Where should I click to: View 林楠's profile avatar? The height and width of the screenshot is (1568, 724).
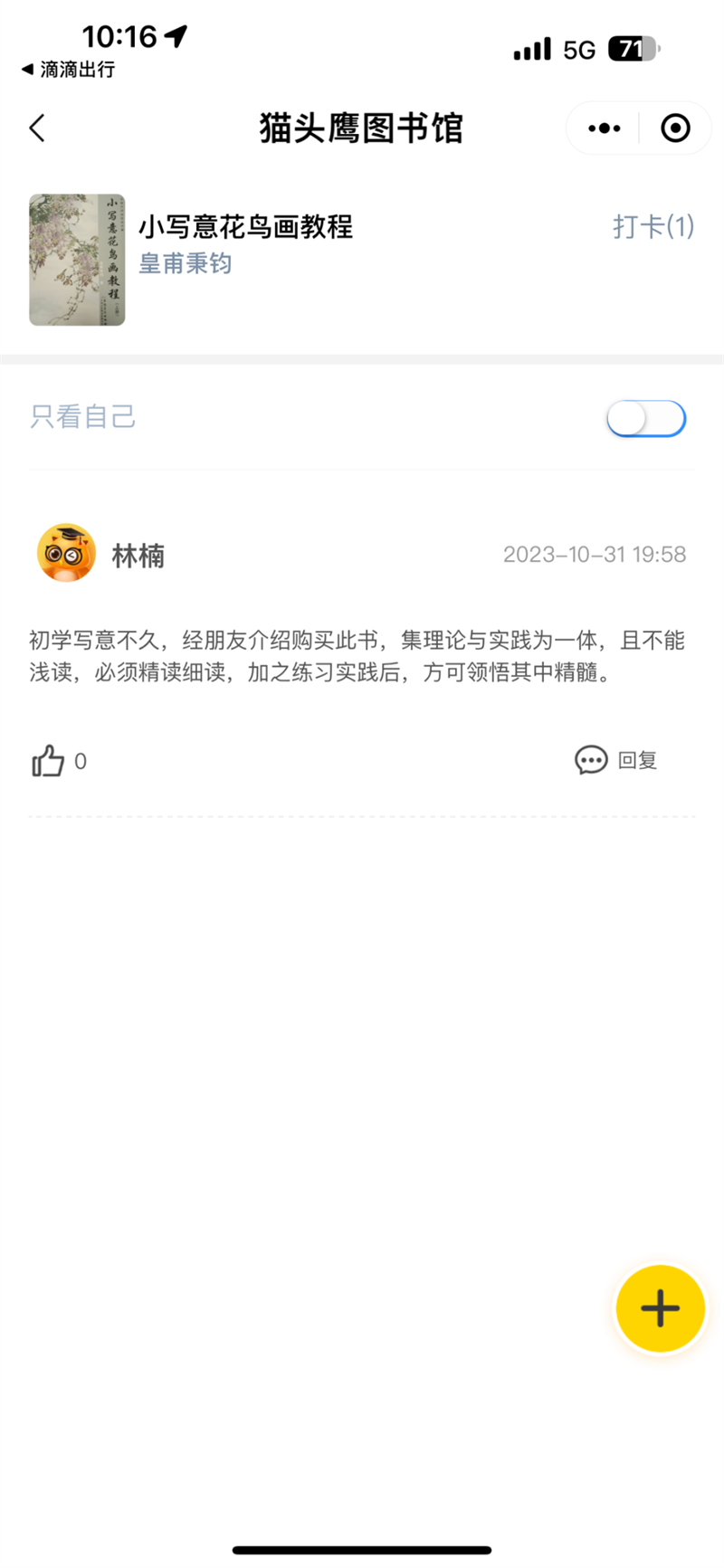(x=66, y=554)
